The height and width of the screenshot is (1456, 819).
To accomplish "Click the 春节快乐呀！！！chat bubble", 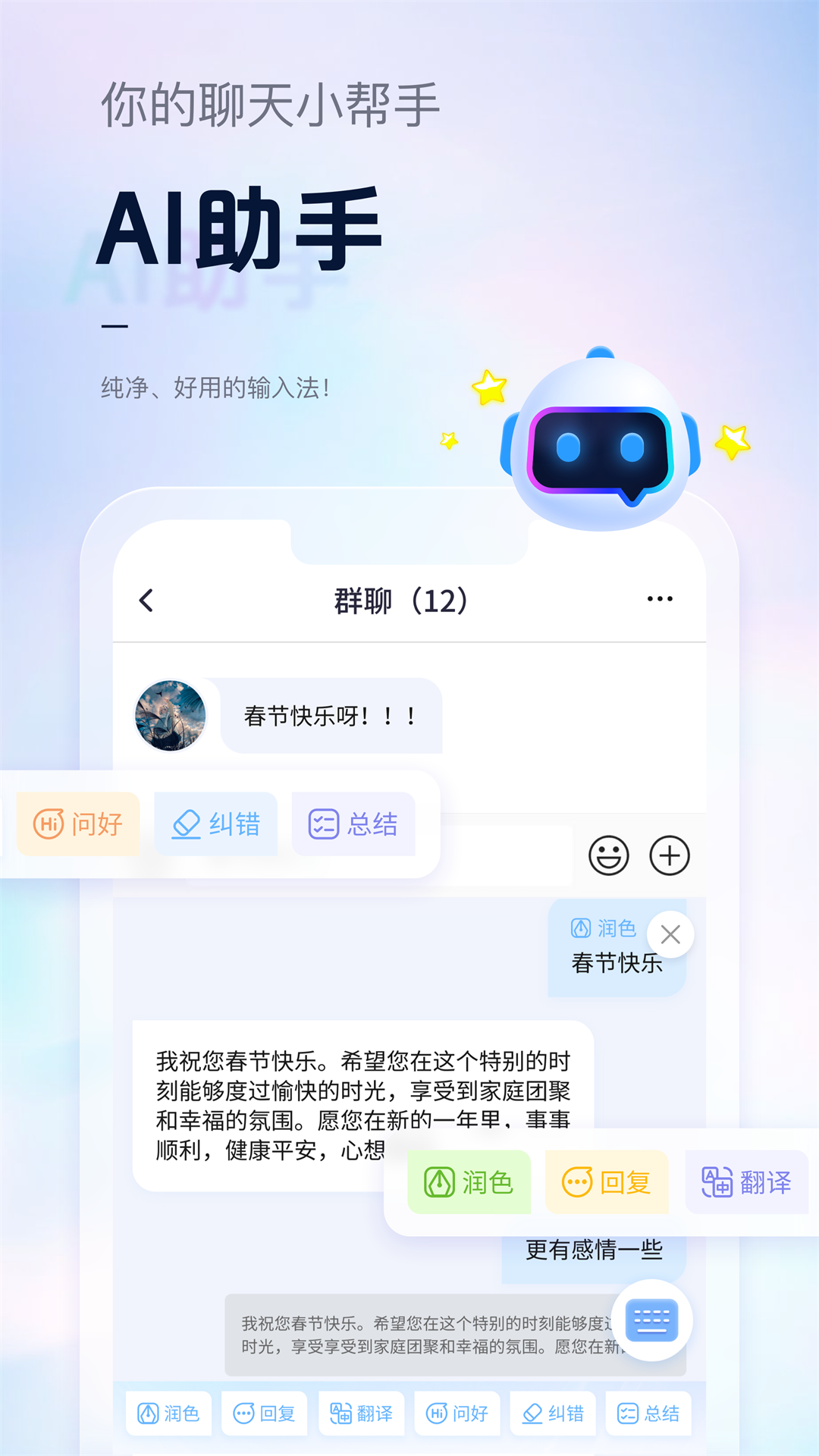I will (x=331, y=716).
